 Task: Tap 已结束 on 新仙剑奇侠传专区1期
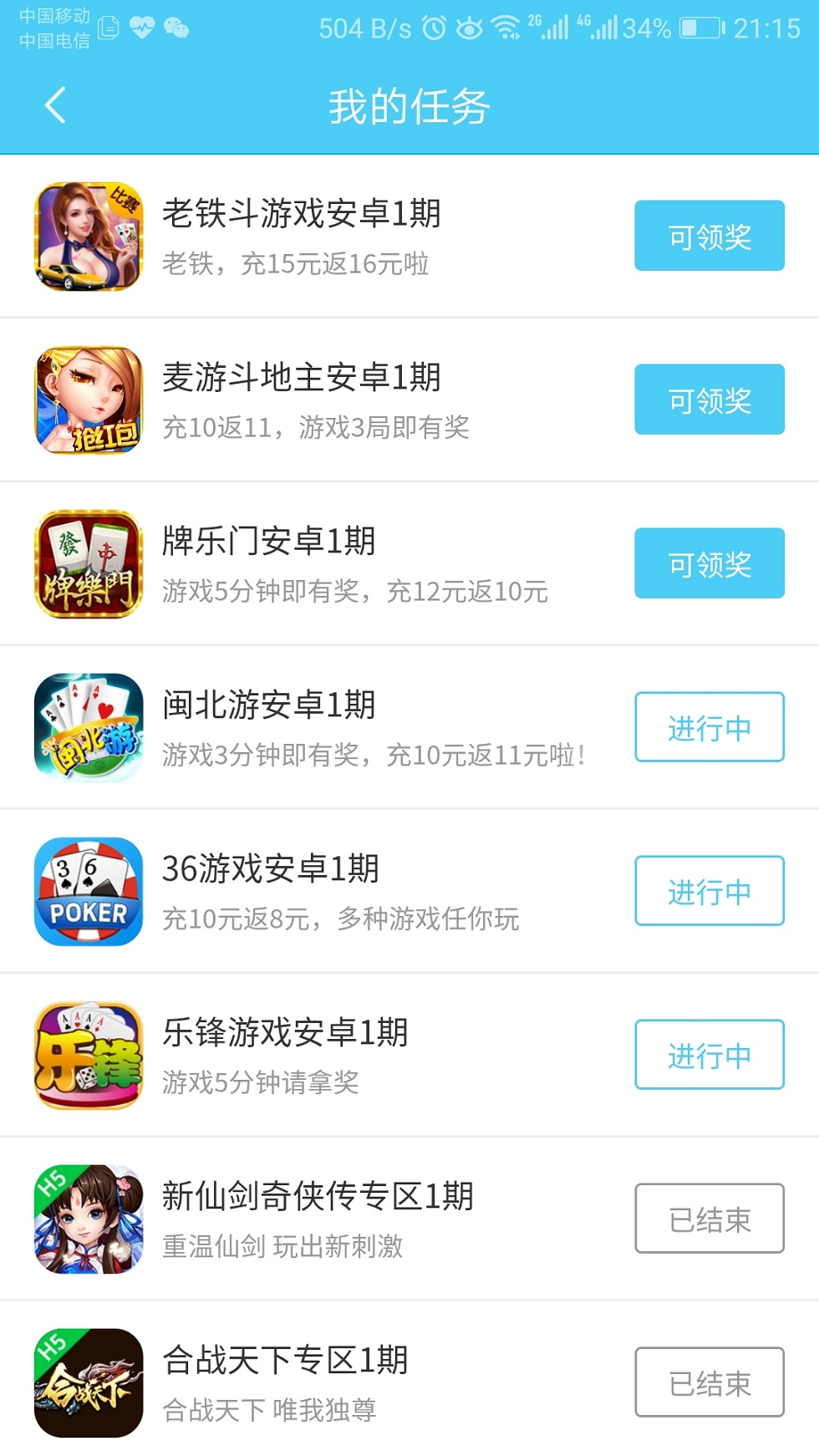tap(708, 1218)
